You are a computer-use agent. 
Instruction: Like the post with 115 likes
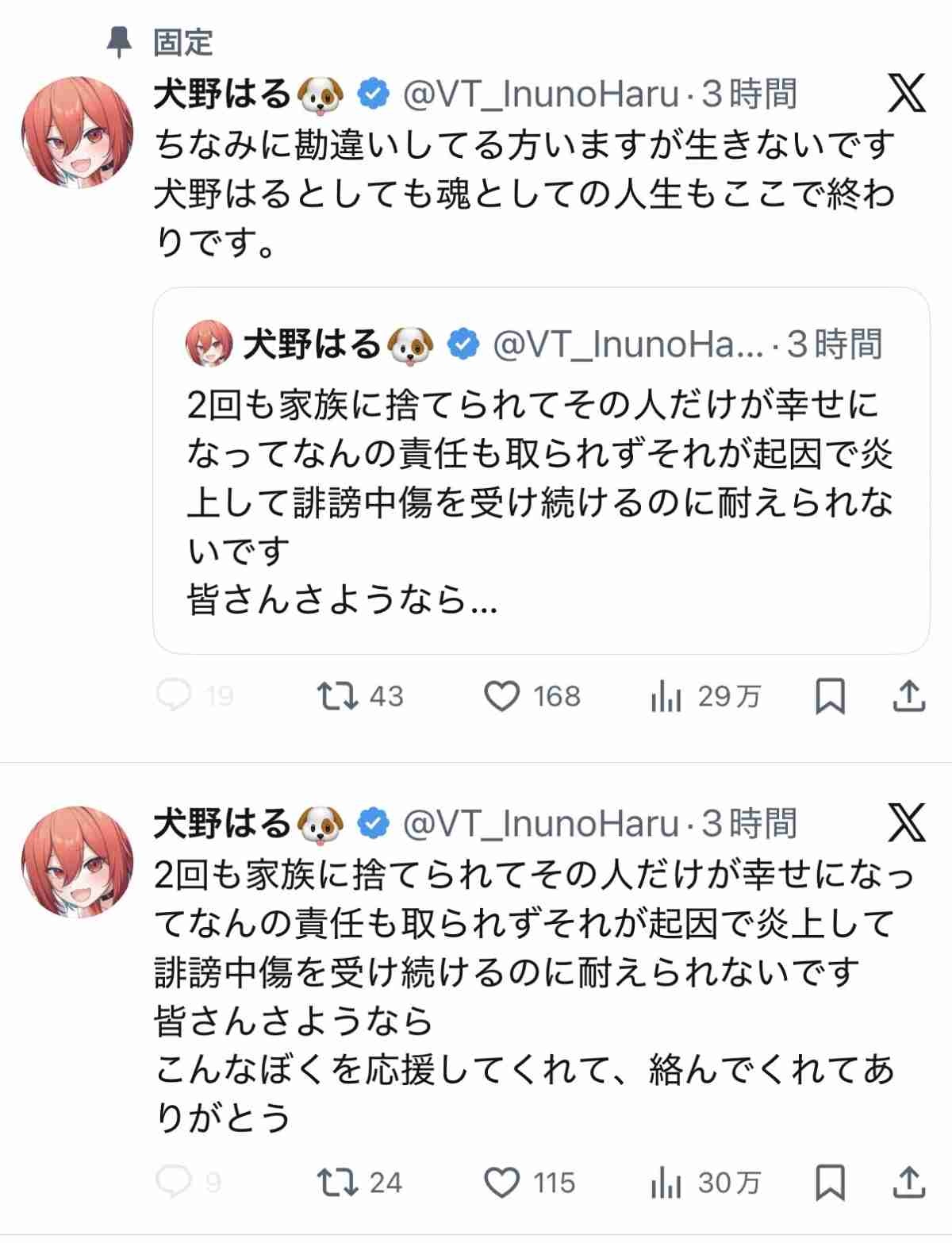click(x=502, y=1183)
